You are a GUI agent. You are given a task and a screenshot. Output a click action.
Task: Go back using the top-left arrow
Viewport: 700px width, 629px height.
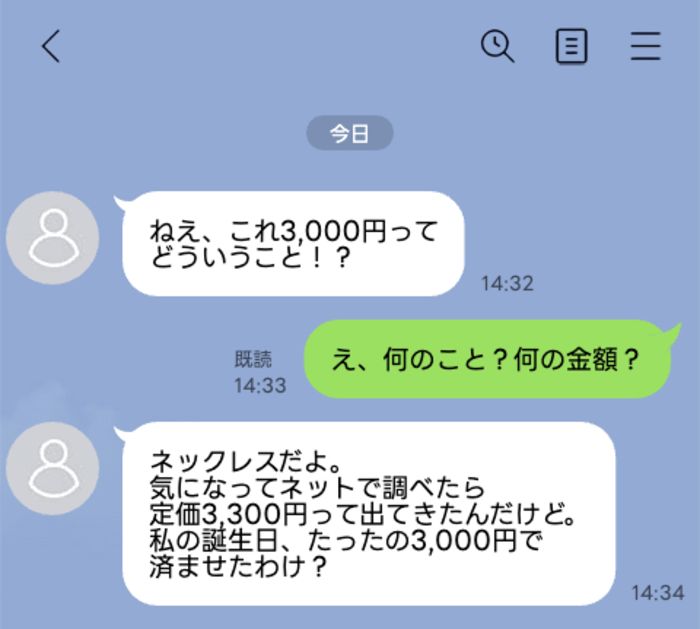tap(51, 46)
